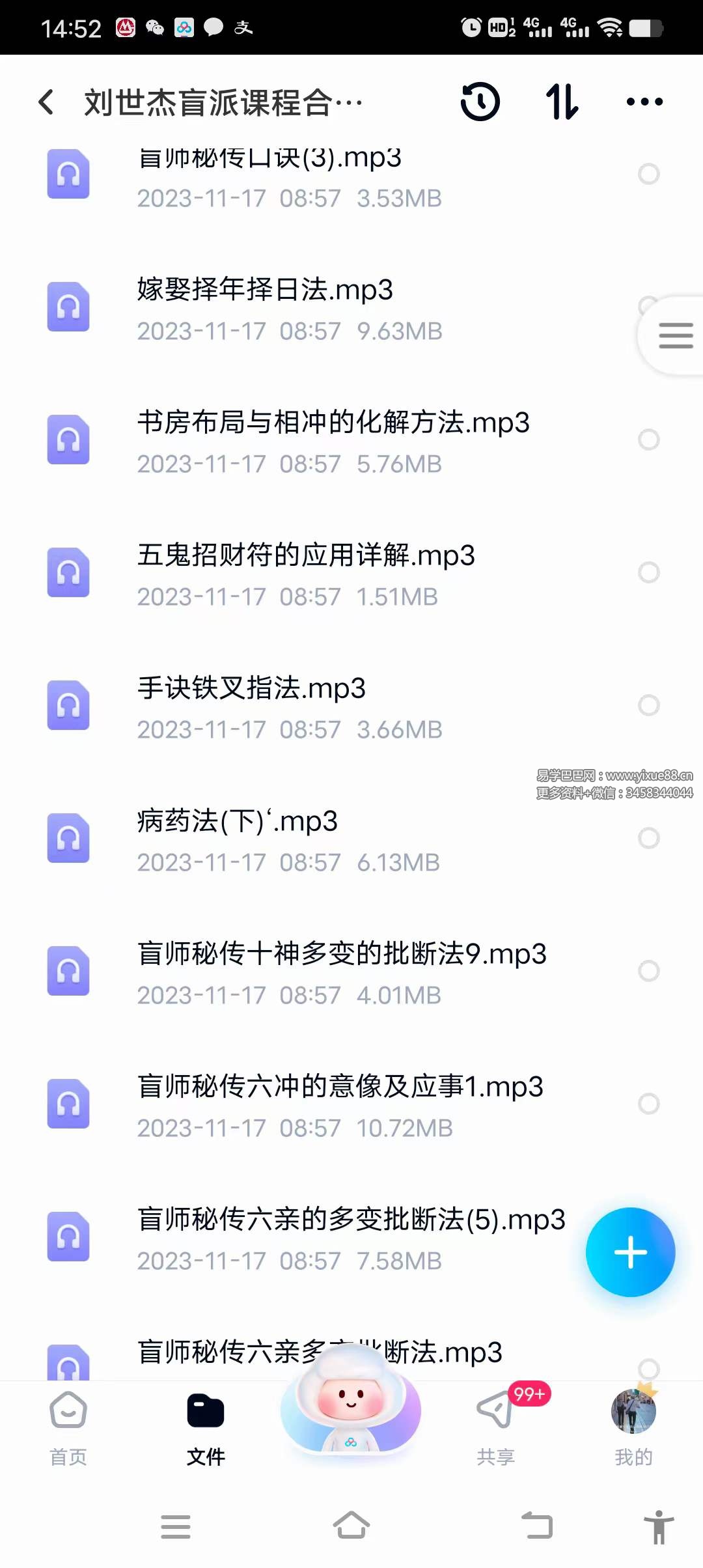703x1568 pixels.
Task: Open the transfer history clock icon
Action: [x=480, y=102]
